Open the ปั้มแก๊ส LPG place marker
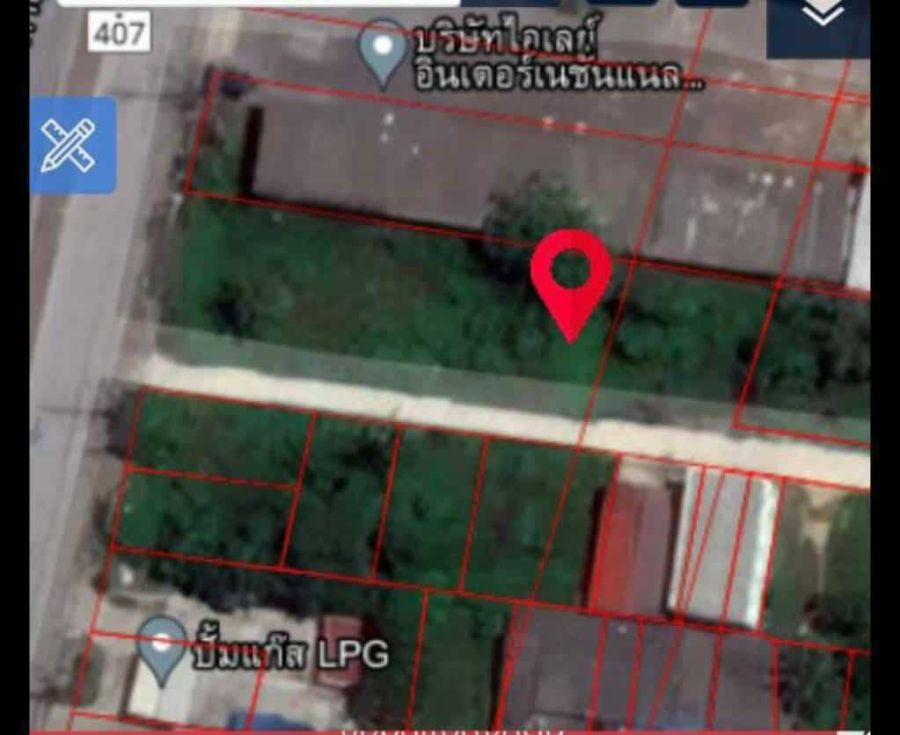The image size is (900, 735). (x=162, y=645)
